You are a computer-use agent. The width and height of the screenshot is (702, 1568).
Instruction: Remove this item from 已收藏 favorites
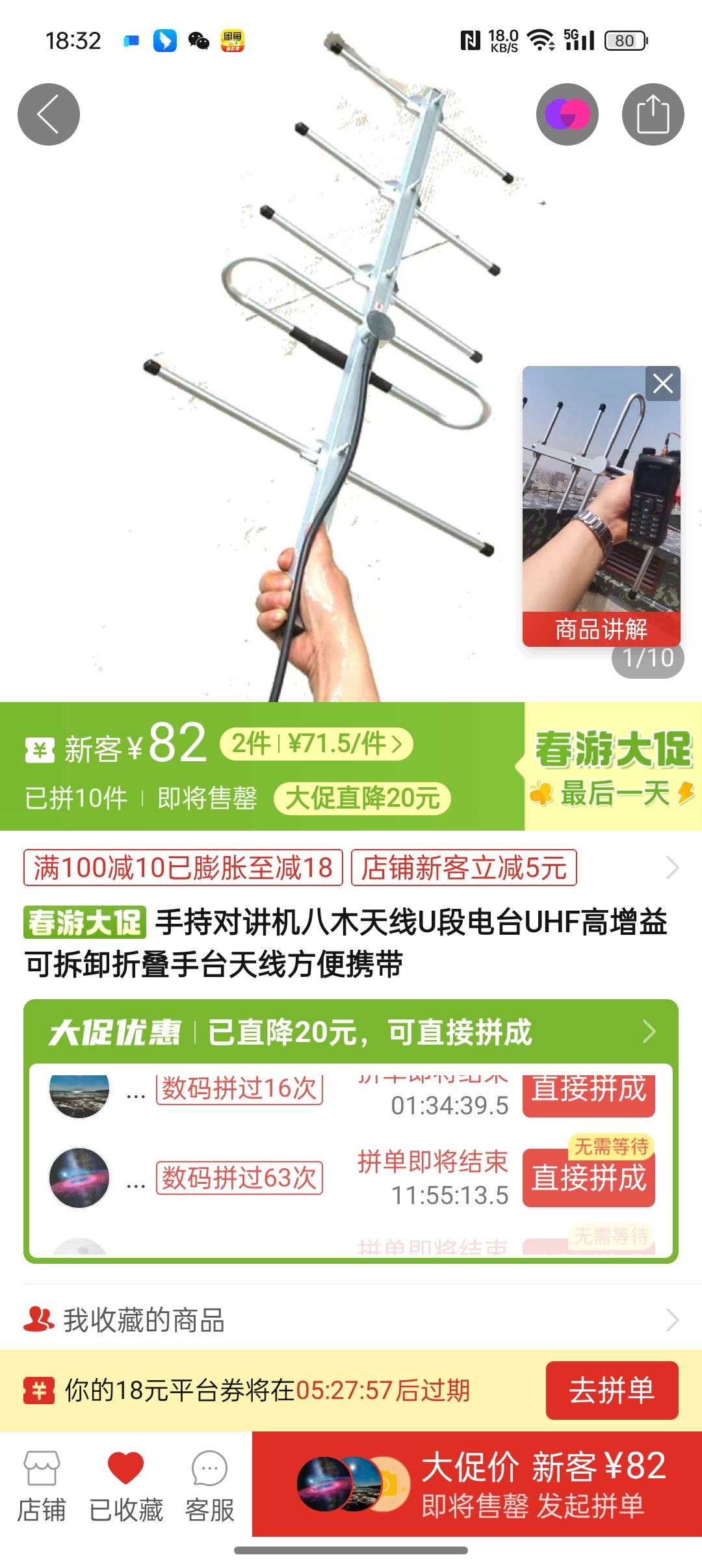point(125,1486)
